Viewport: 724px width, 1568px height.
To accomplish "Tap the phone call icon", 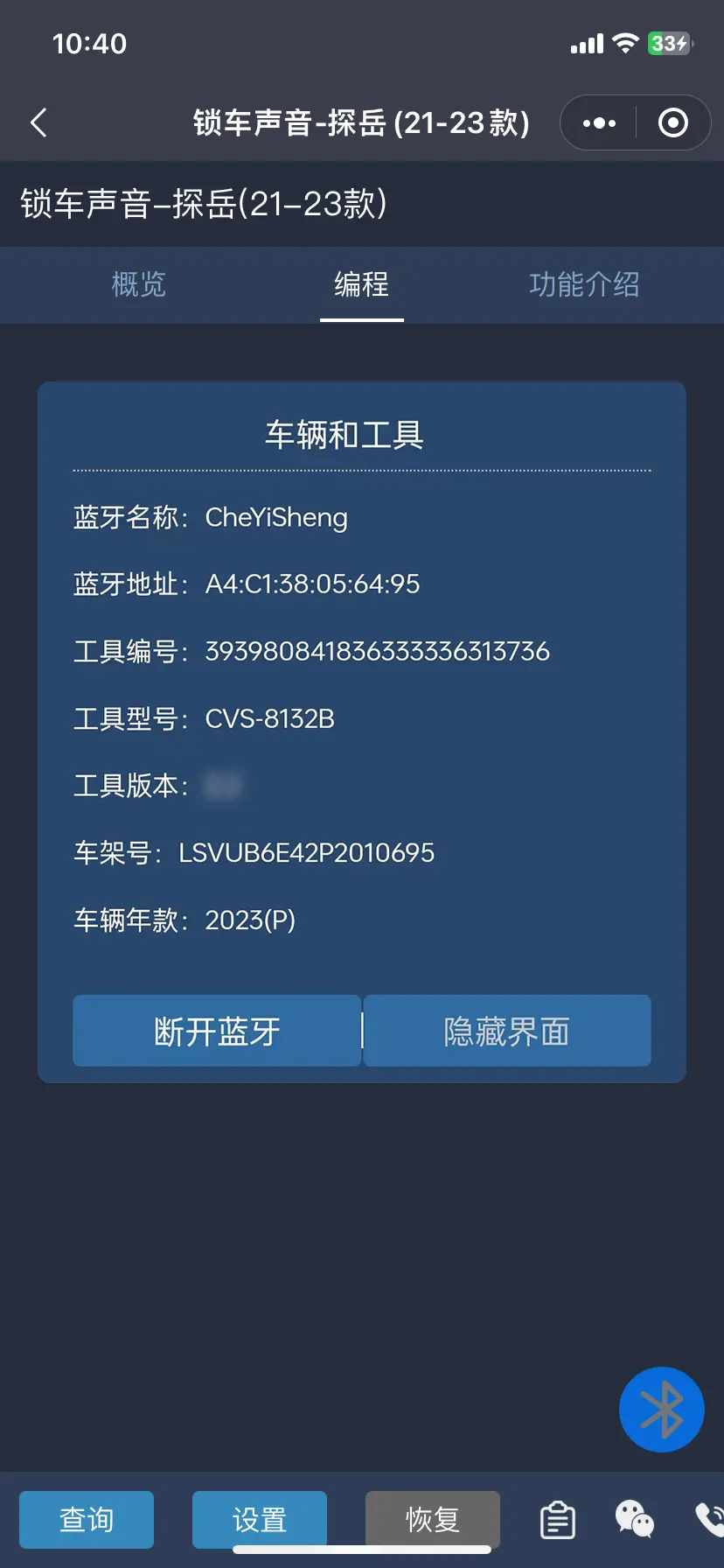I will [x=709, y=1520].
